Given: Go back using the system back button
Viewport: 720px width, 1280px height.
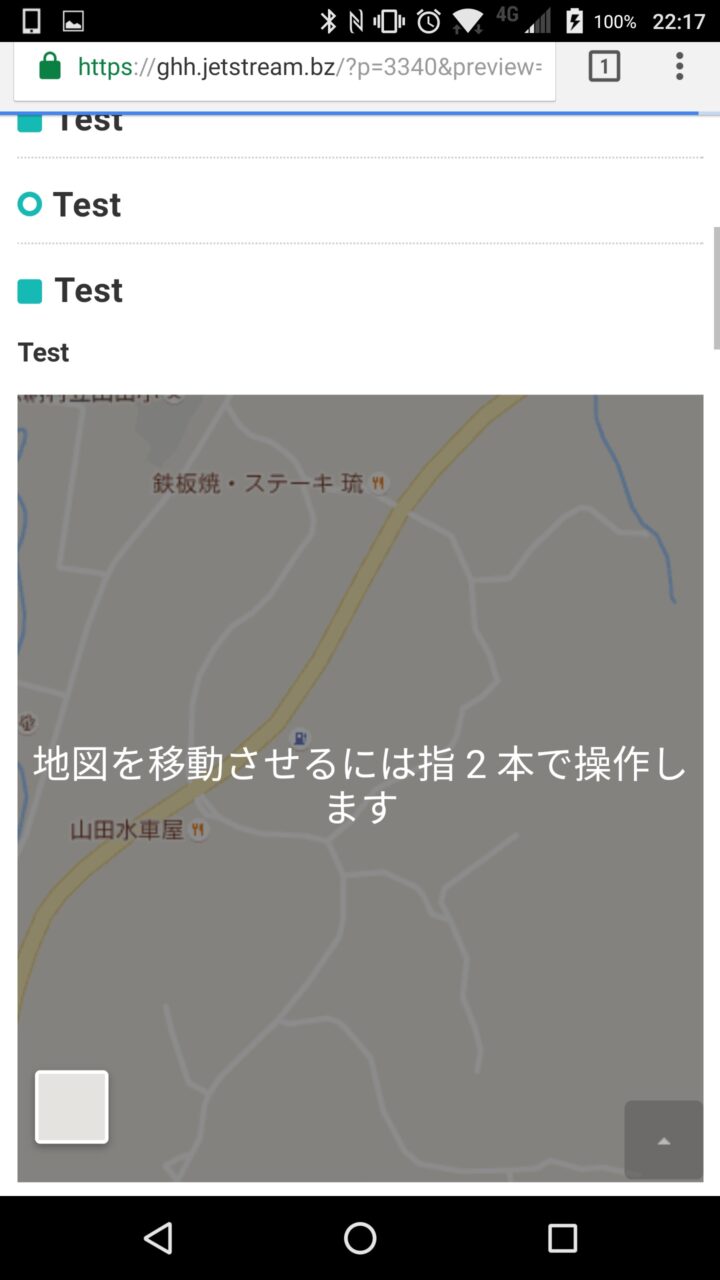Looking at the screenshot, I should (158, 1238).
